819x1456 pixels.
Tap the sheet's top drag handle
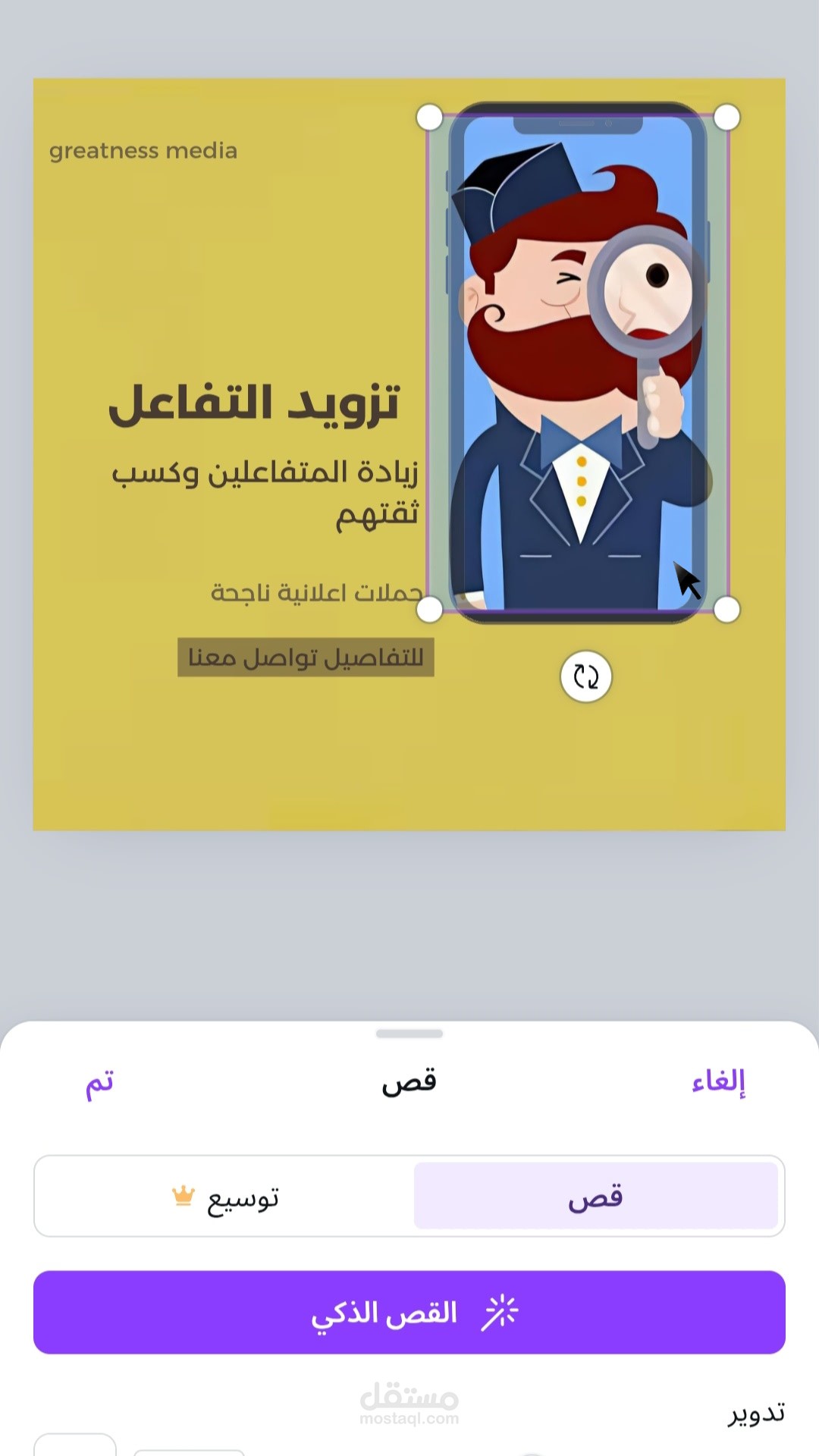(409, 1034)
